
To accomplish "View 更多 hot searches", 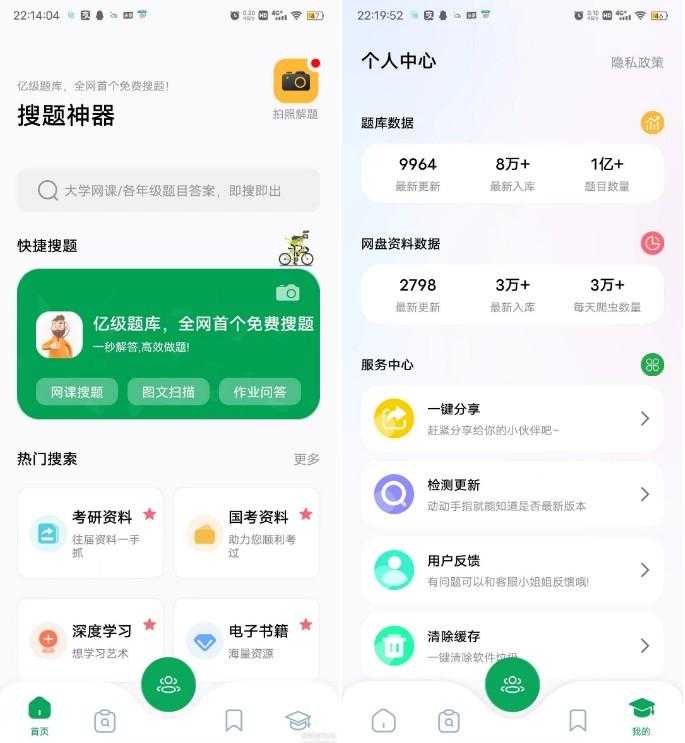I will (x=306, y=459).
